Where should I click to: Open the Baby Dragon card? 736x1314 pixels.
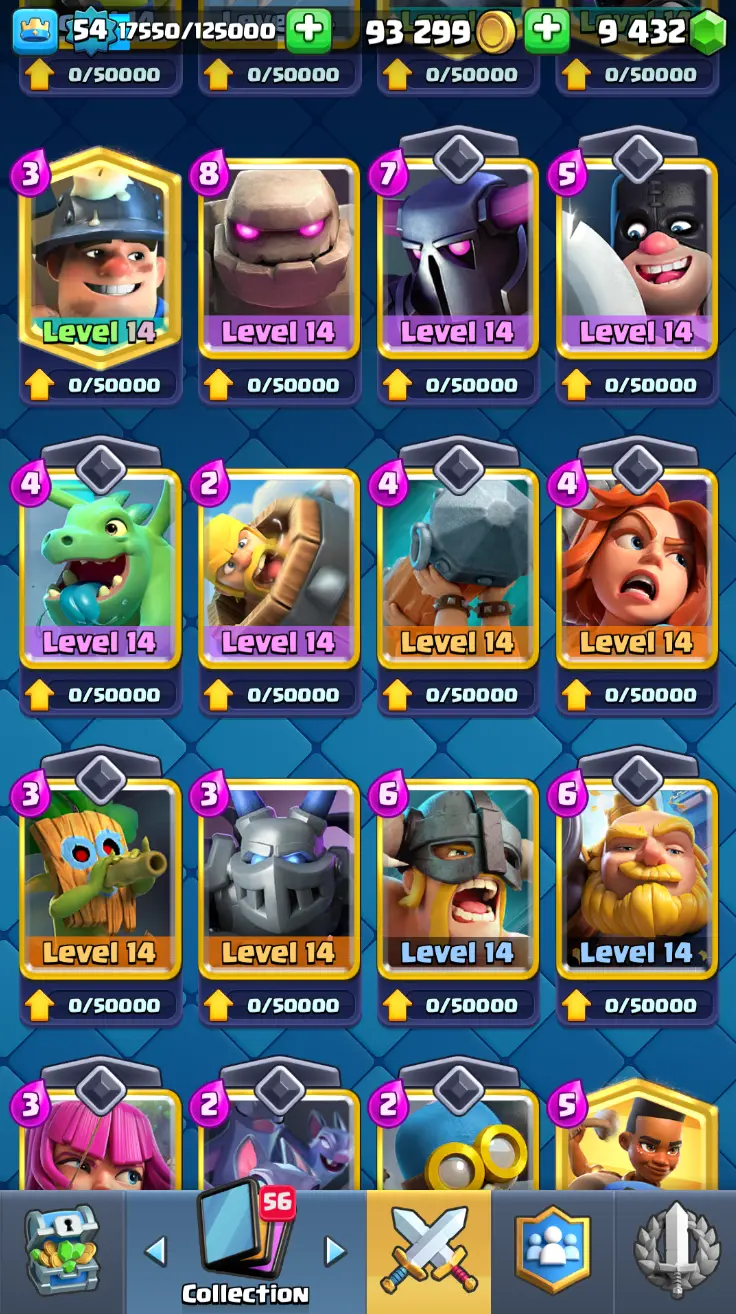100,566
